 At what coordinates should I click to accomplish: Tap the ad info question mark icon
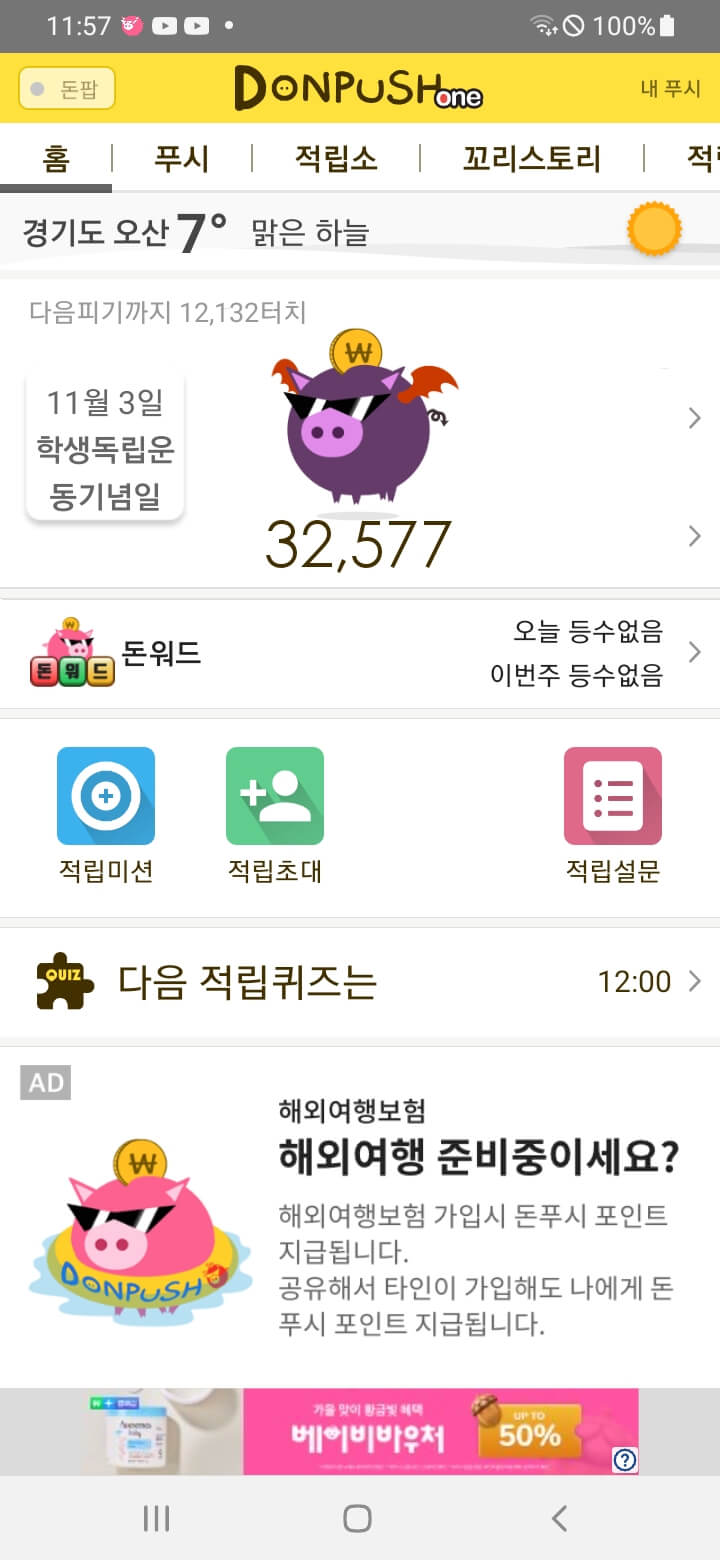tap(625, 1460)
